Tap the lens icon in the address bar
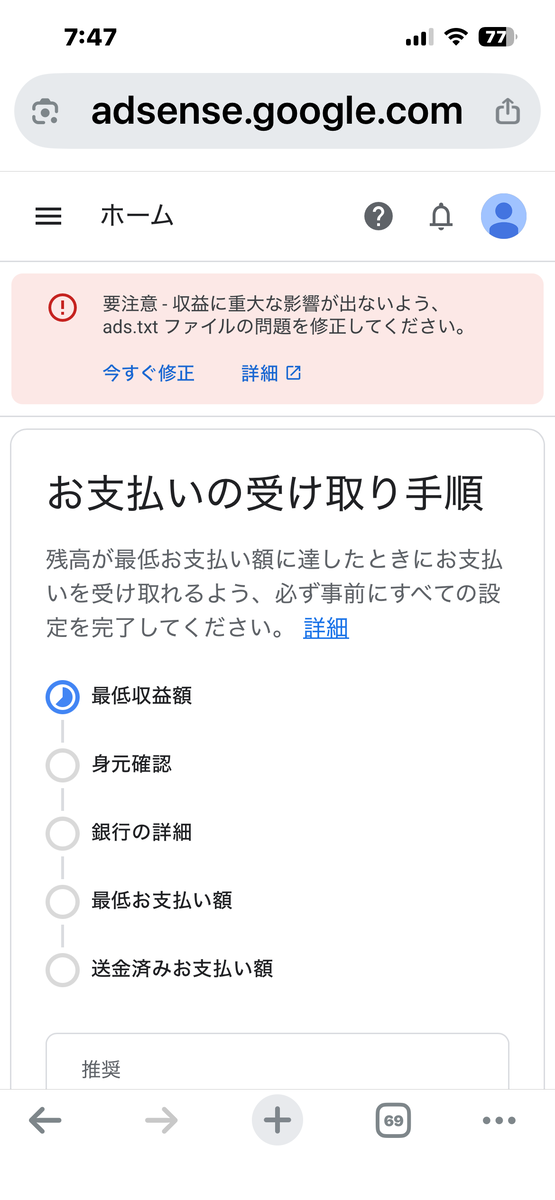 [45, 112]
